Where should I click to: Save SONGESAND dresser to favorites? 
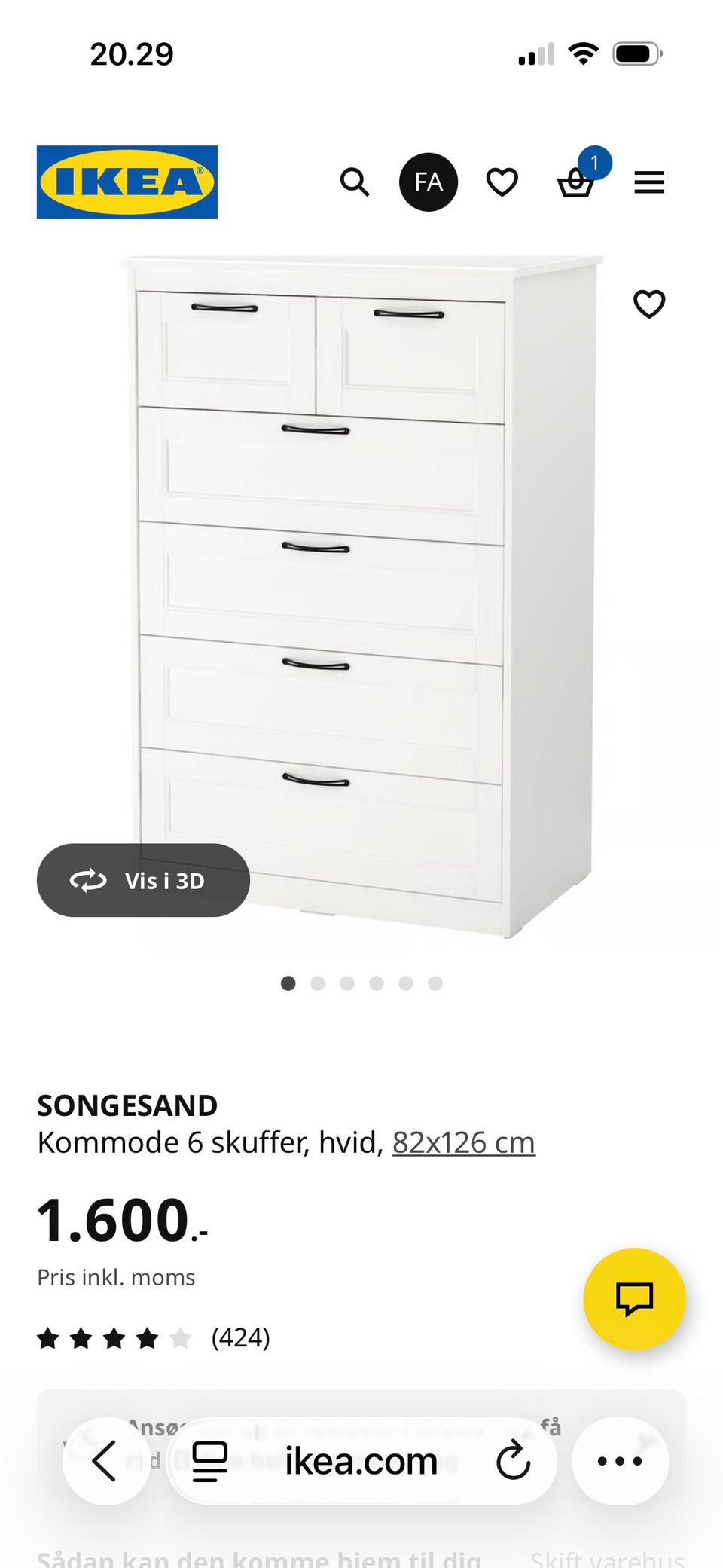[x=648, y=304]
